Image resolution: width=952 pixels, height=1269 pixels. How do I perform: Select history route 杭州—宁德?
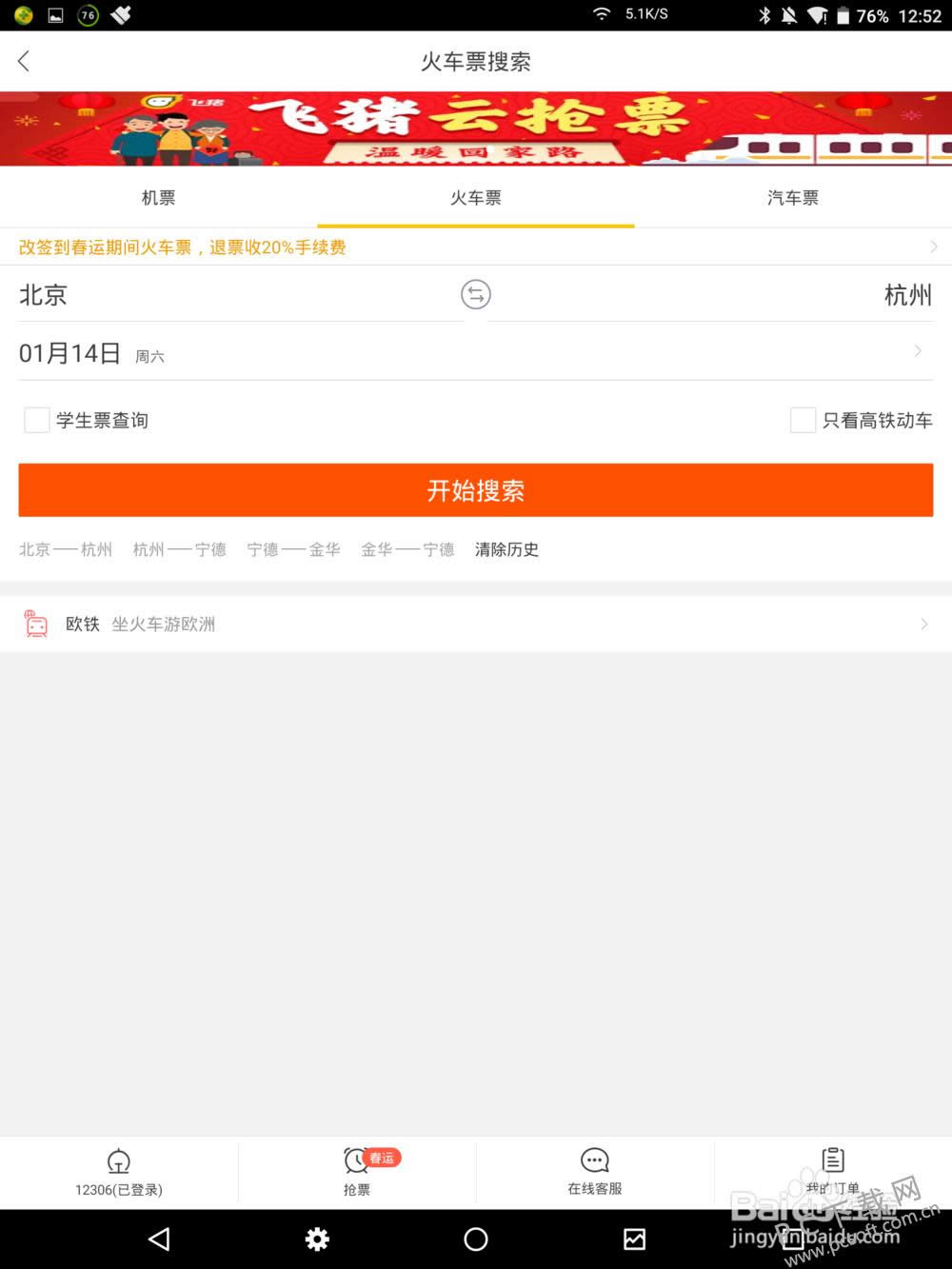click(179, 549)
